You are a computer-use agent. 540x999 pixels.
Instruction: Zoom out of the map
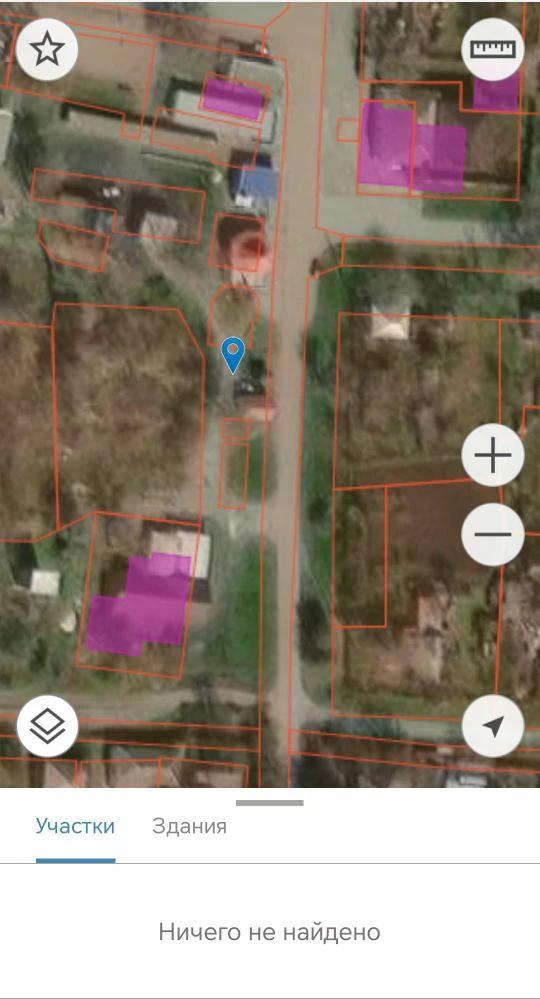click(x=492, y=534)
